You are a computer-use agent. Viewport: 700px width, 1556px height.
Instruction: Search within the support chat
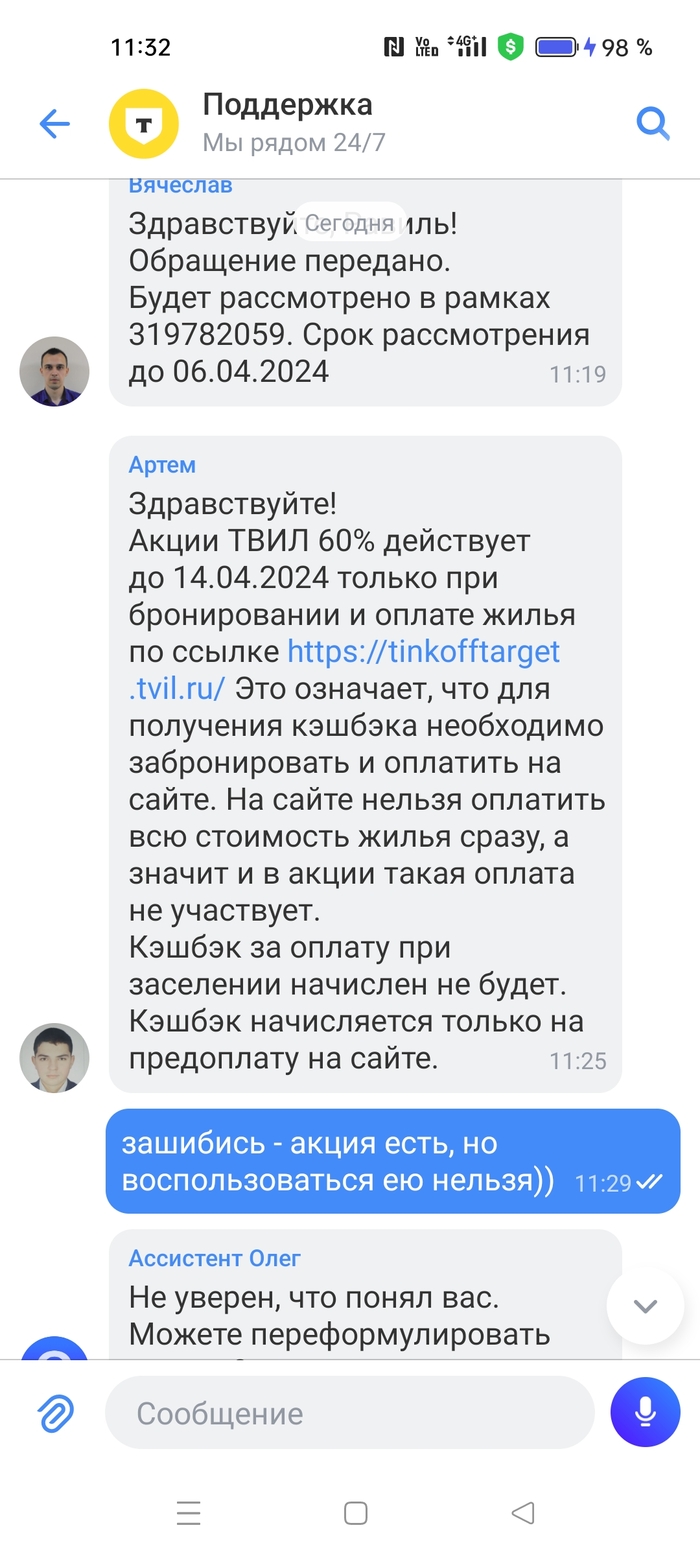click(652, 124)
